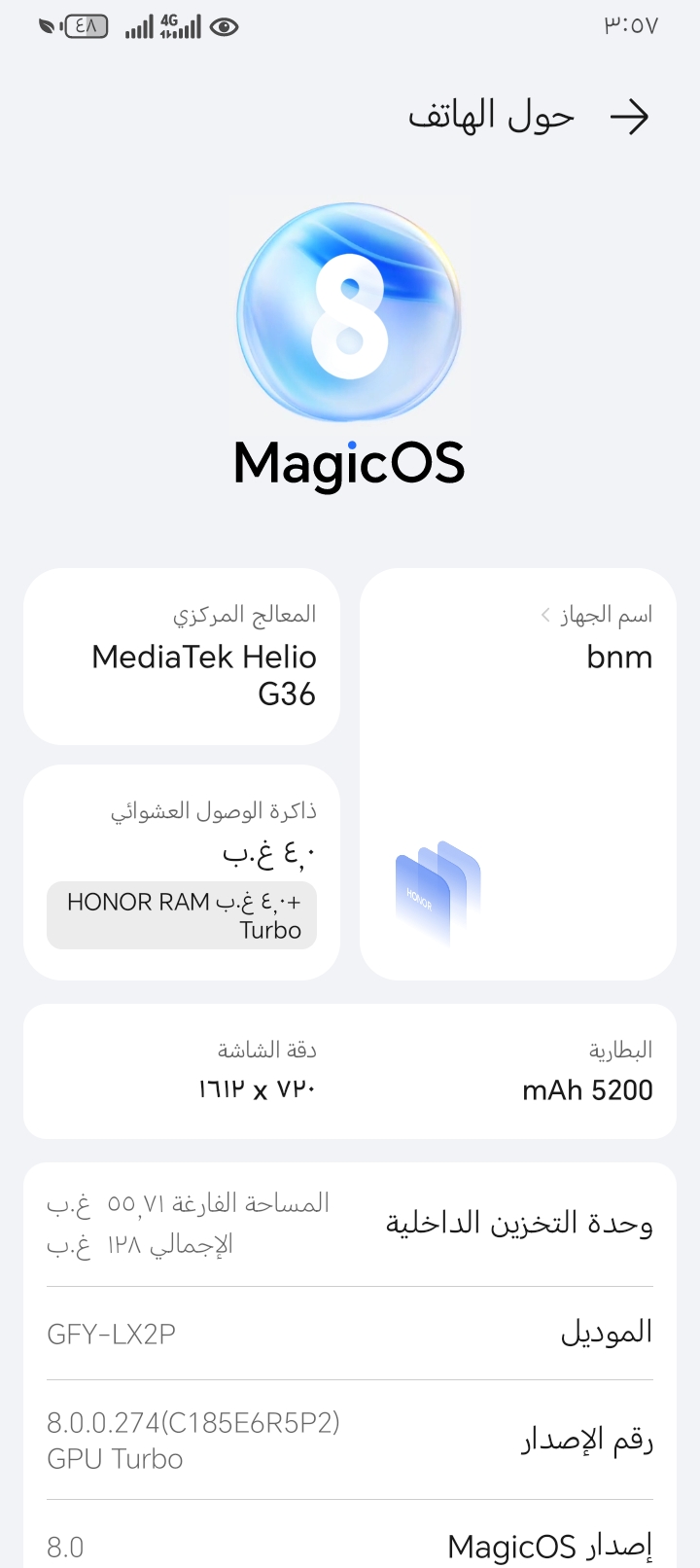Viewport: 700px width, 1568px height.
Task: Open the HONOR RAM Turbo chip
Action: coord(182,915)
